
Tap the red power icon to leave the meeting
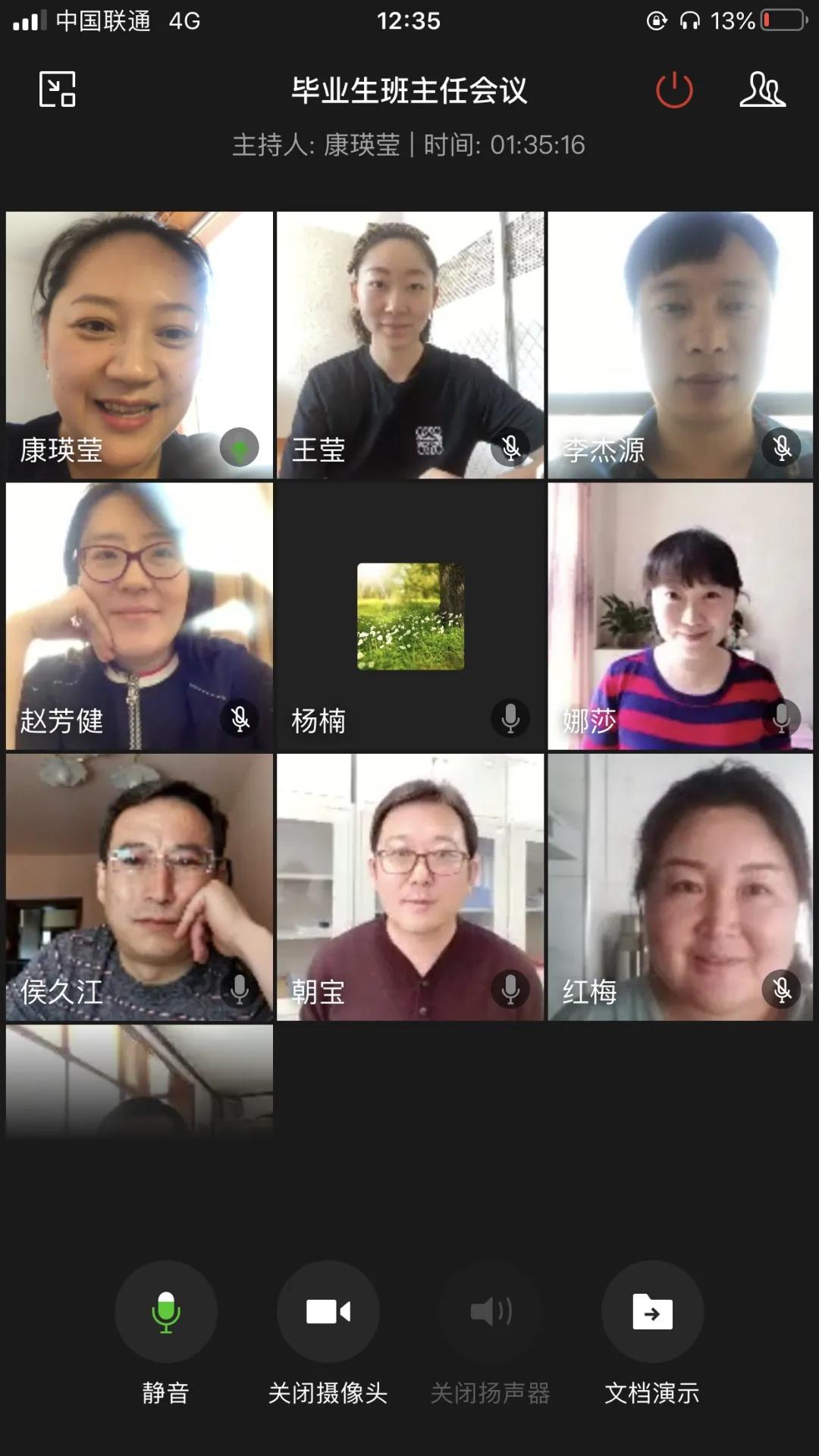pyautogui.click(x=674, y=90)
